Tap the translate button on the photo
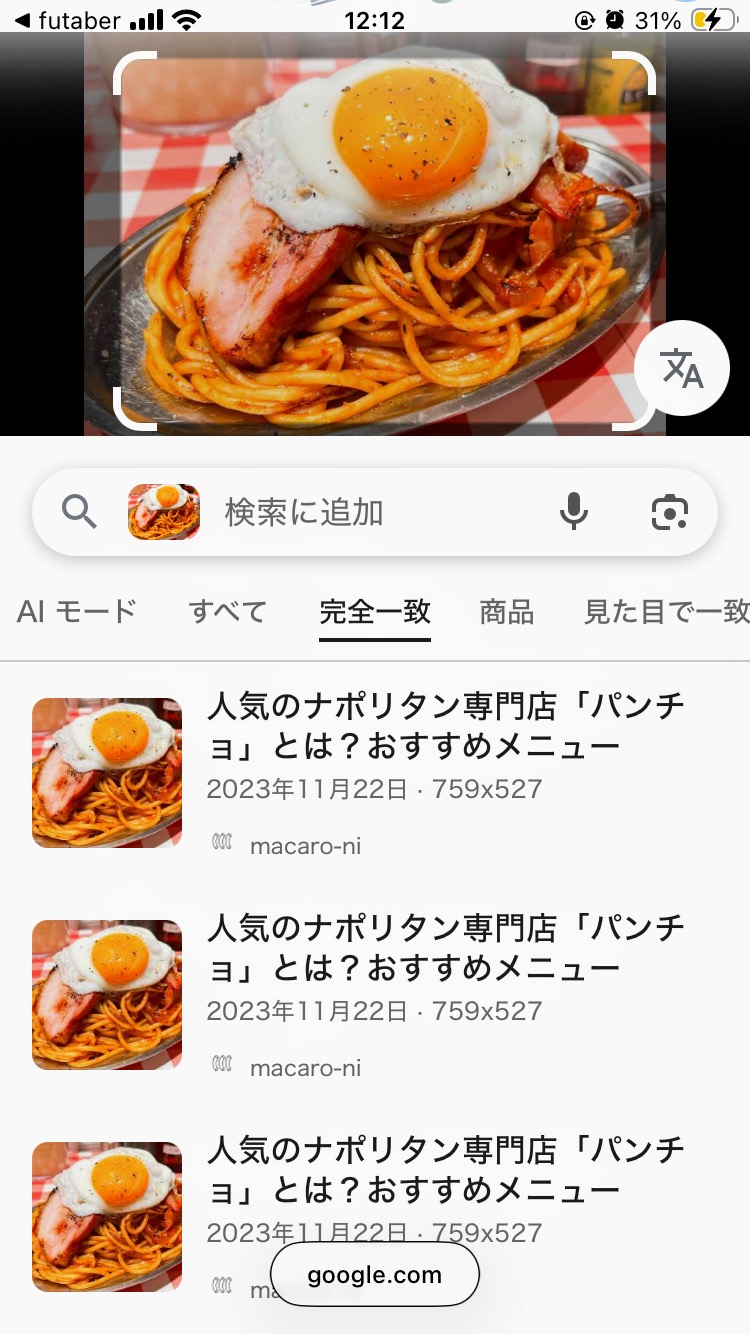750x1334 pixels. tap(682, 369)
